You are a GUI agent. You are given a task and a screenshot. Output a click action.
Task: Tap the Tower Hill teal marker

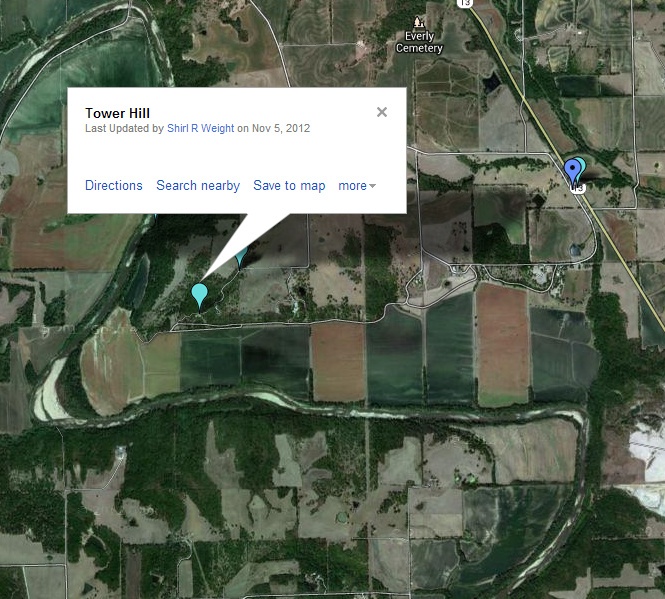(200, 294)
